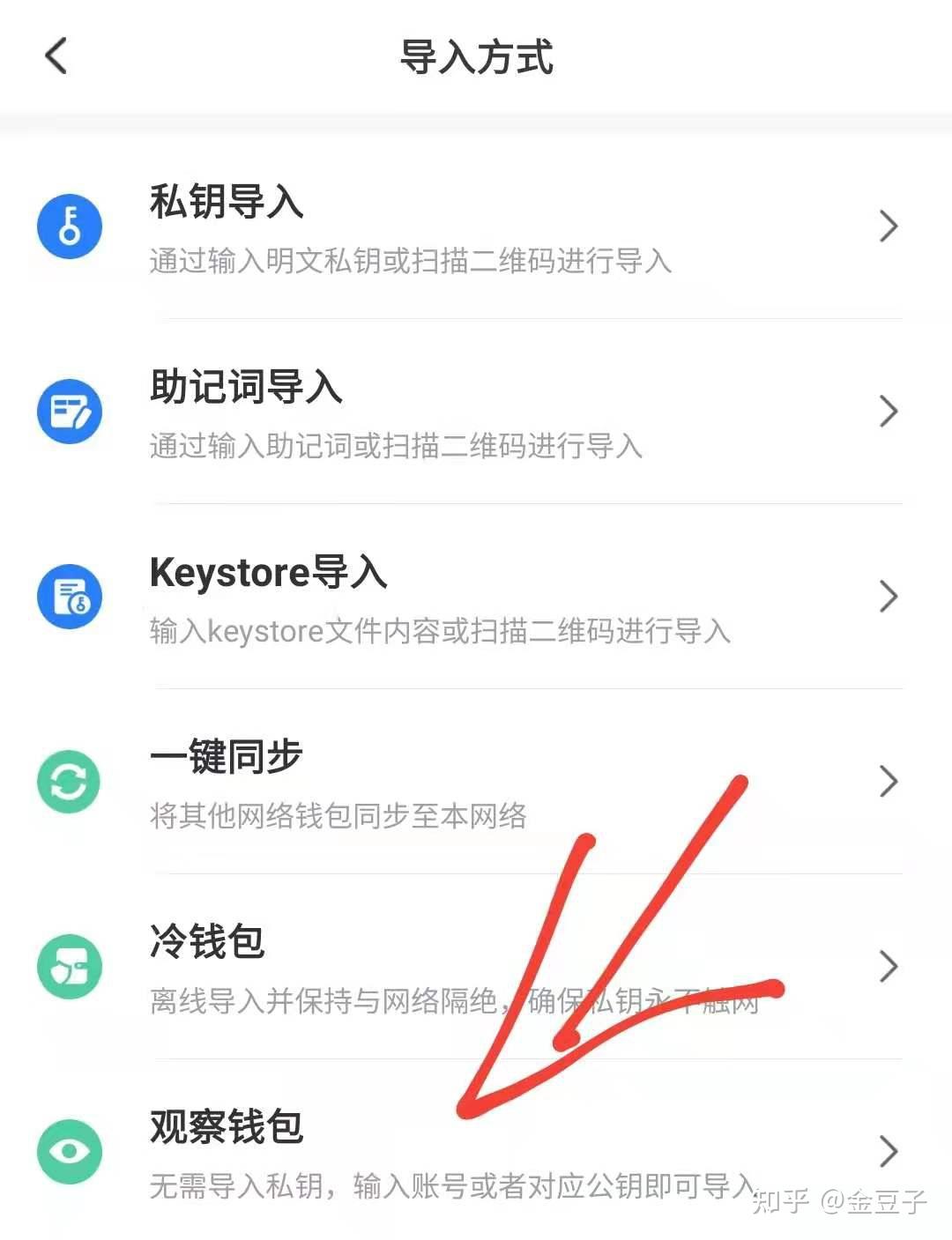Open the Keystore导入 option

[x=266, y=575]
